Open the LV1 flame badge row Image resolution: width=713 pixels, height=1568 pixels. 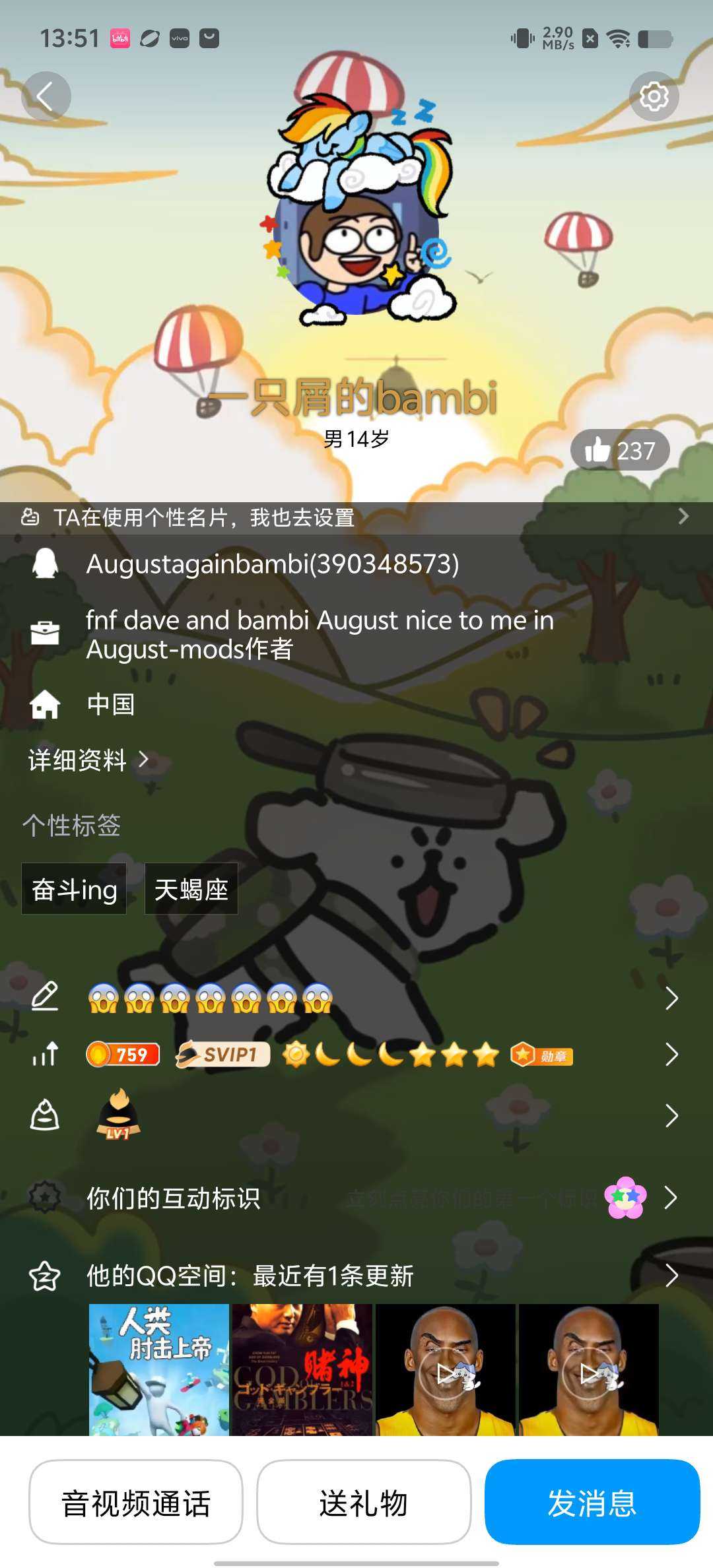pos(356,1115)
